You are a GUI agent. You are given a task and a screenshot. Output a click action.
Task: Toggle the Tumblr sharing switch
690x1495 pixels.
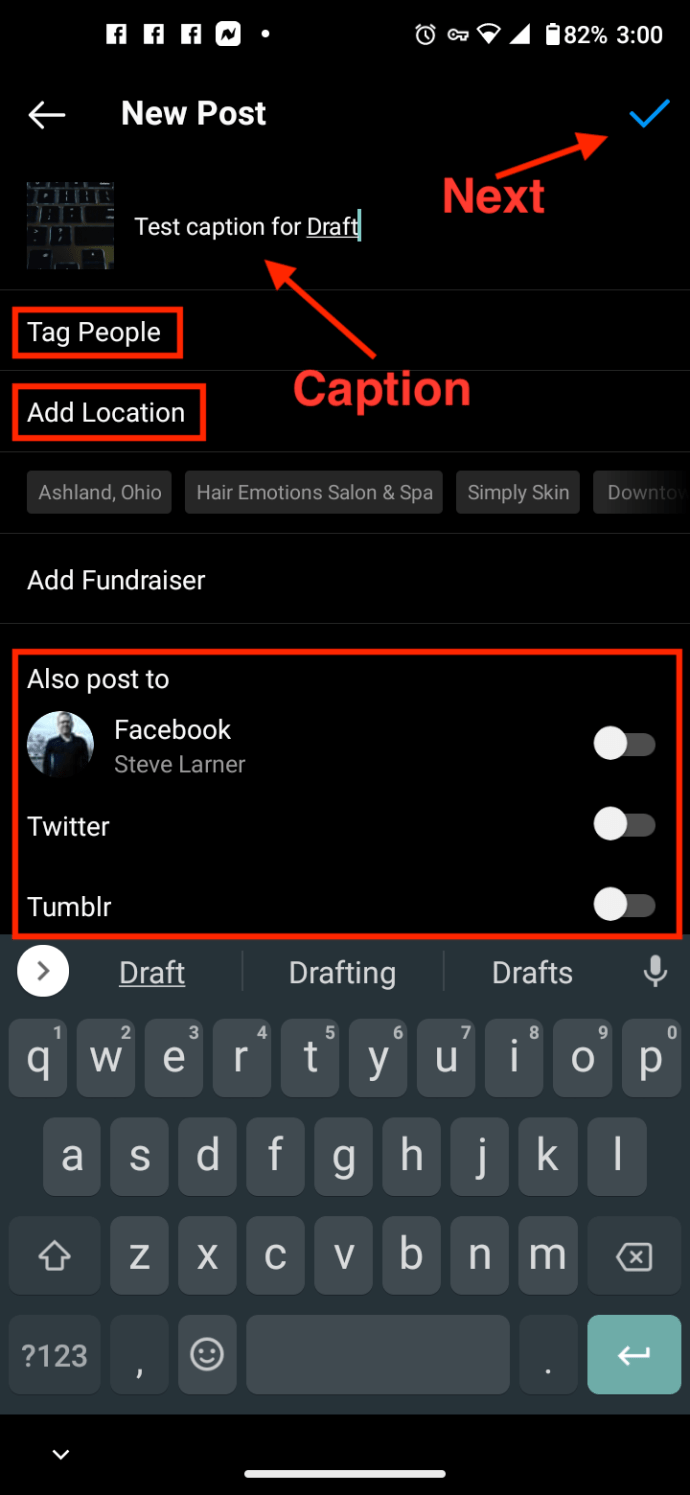click(x=625, y=905)
